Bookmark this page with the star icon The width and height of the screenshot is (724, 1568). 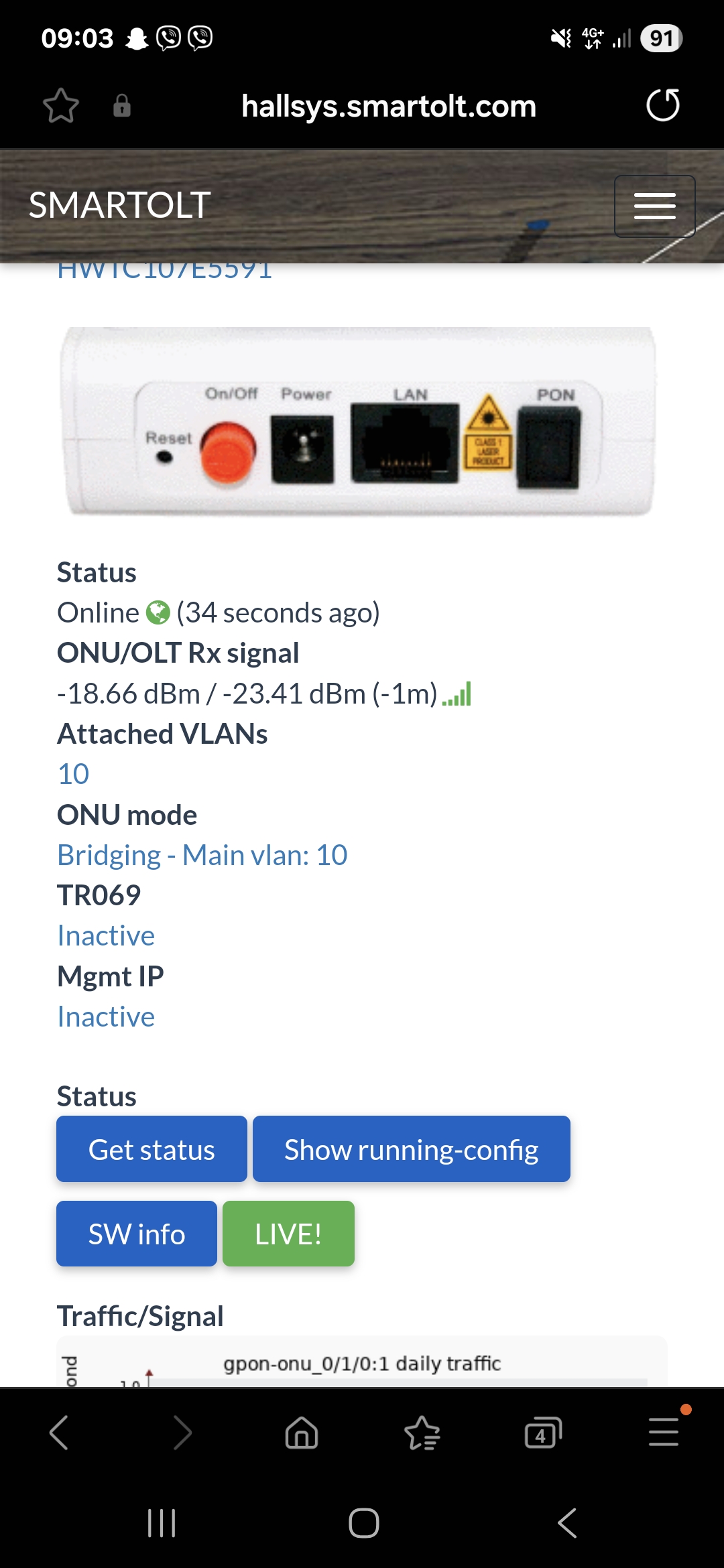[x=61, y=106]
